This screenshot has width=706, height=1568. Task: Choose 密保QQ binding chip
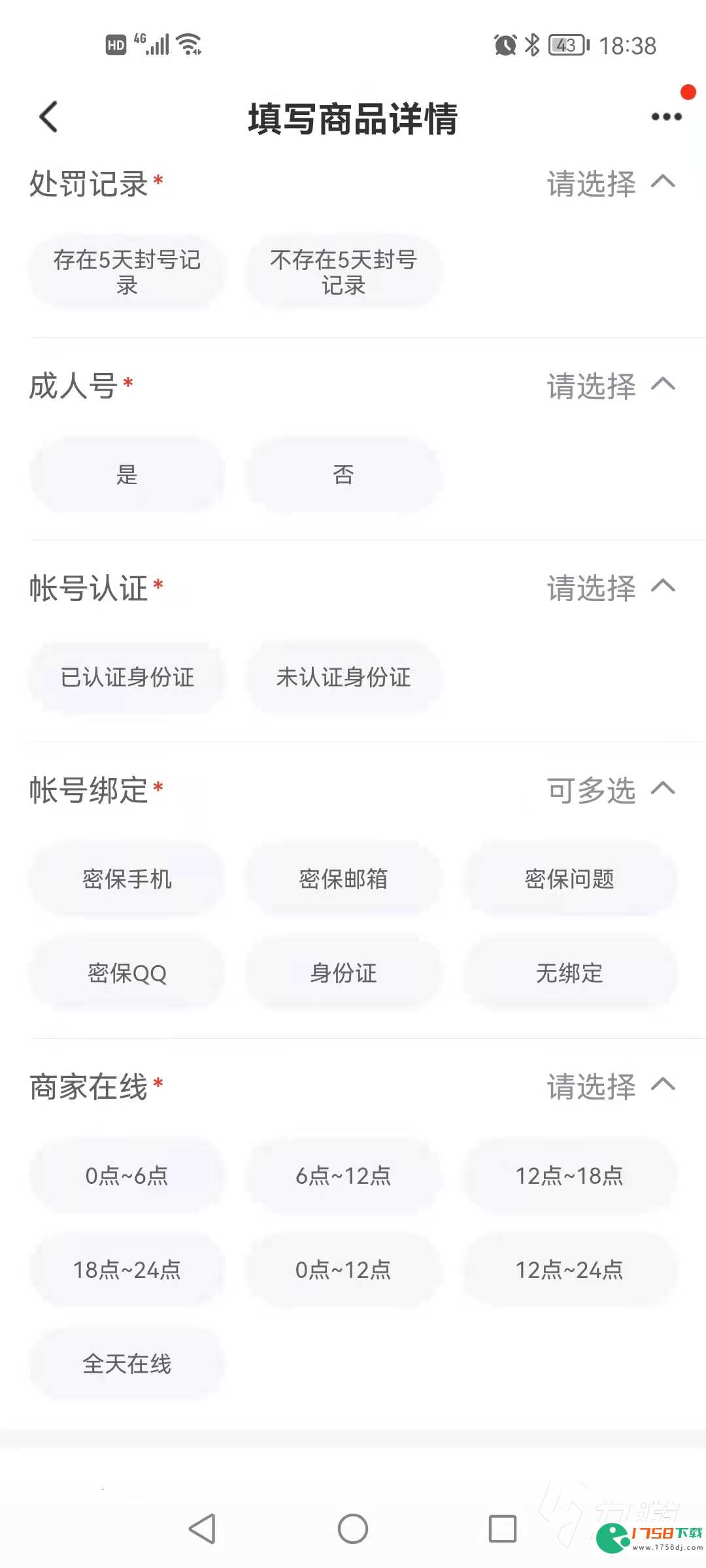pos(127,973)
